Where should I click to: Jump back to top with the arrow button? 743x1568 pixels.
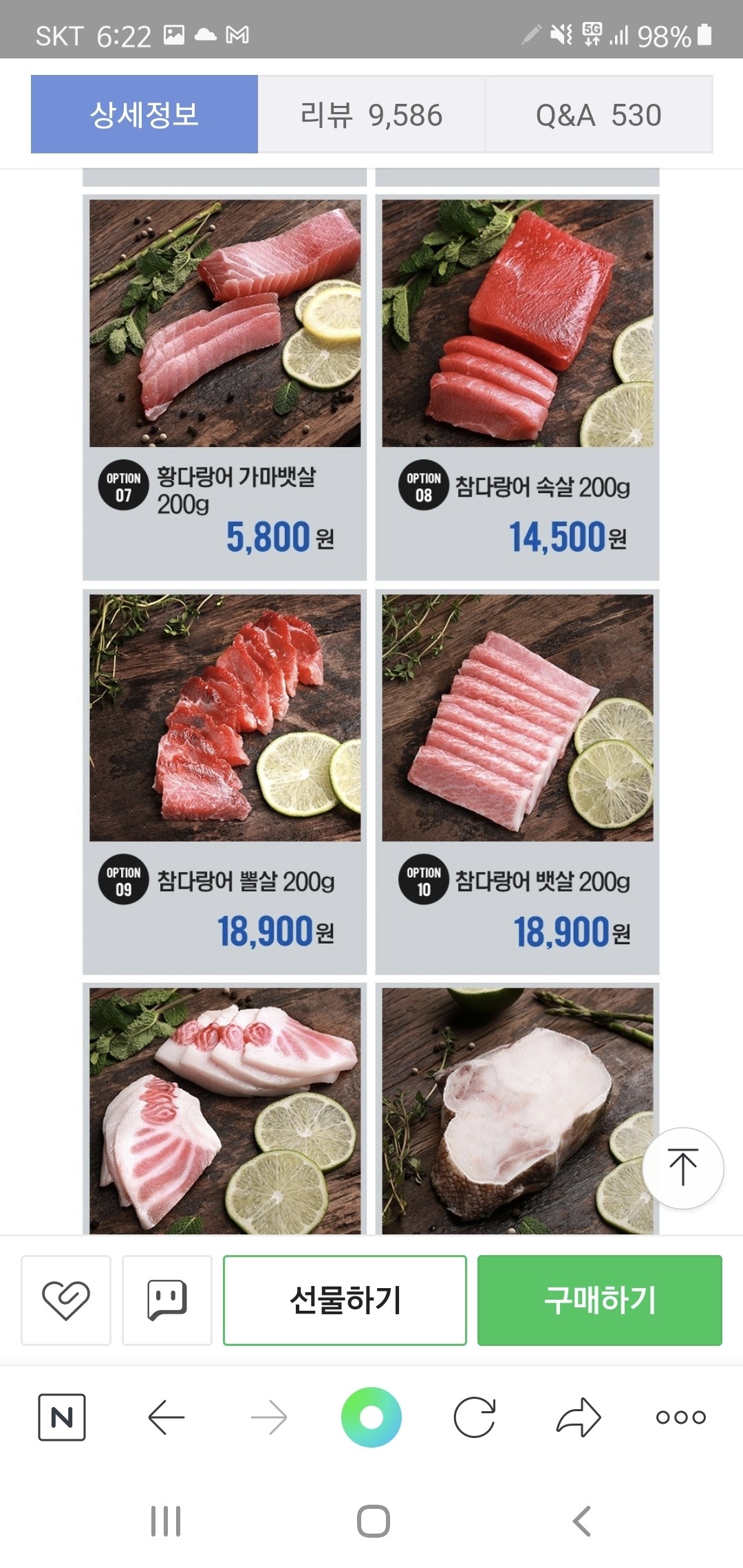pos(682,1168)
